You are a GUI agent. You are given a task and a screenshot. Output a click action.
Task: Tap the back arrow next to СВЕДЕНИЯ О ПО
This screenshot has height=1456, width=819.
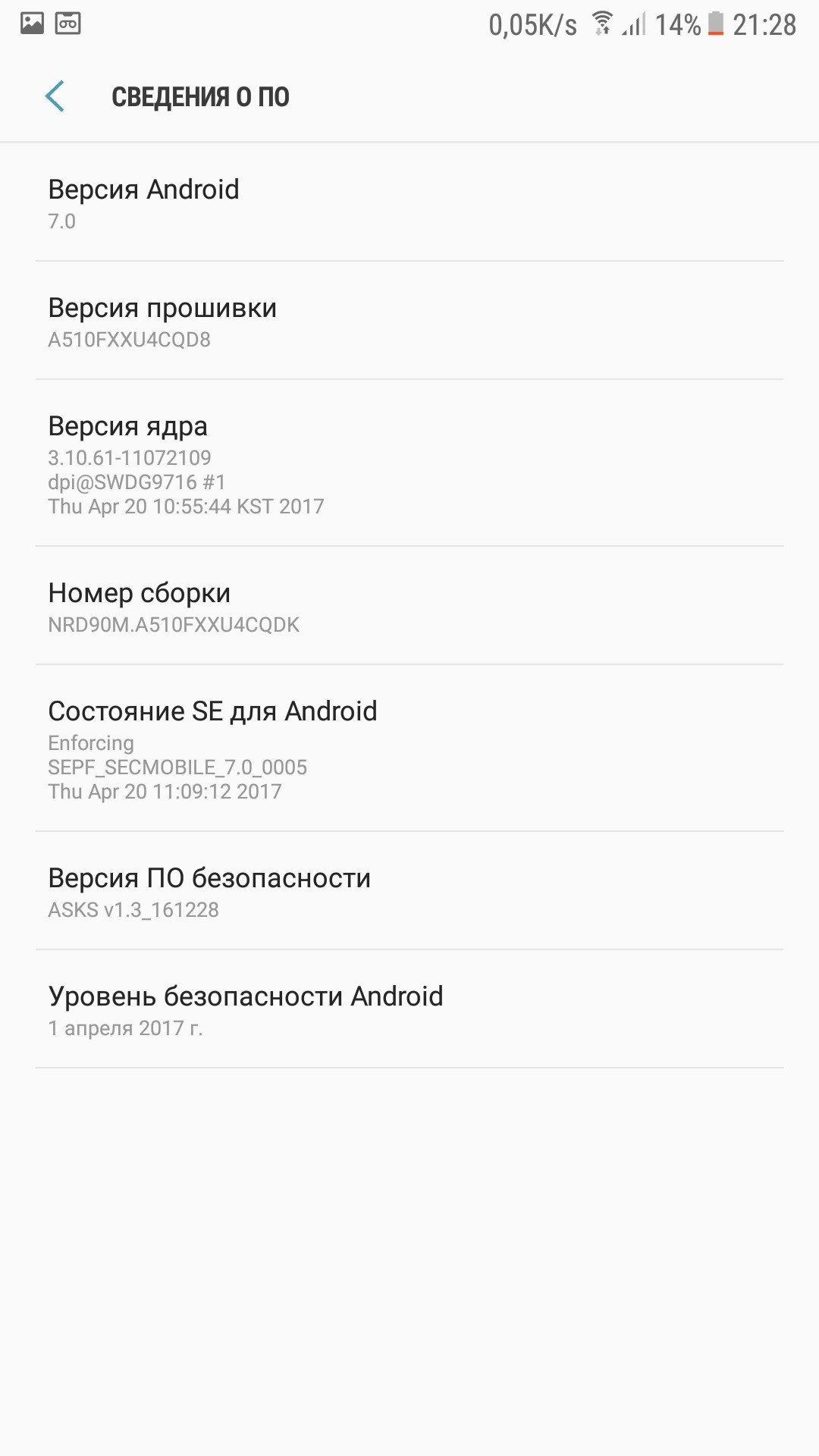(x=55, y=97)
